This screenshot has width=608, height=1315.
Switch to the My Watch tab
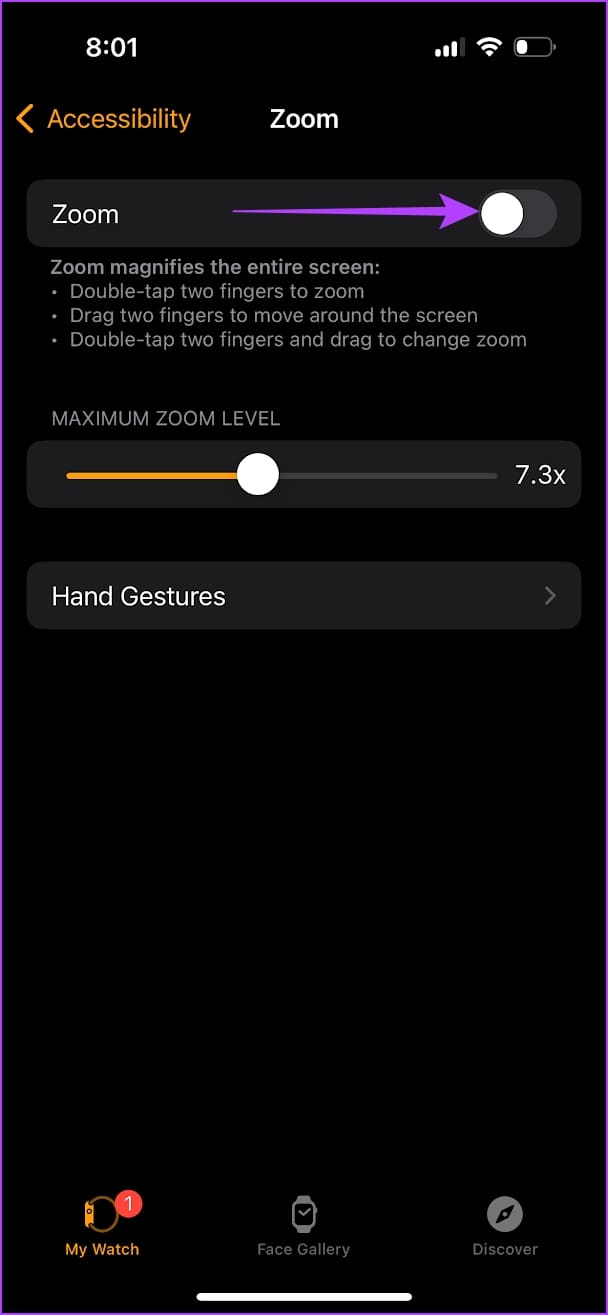pyautogui.click(x=102, y=1226)
